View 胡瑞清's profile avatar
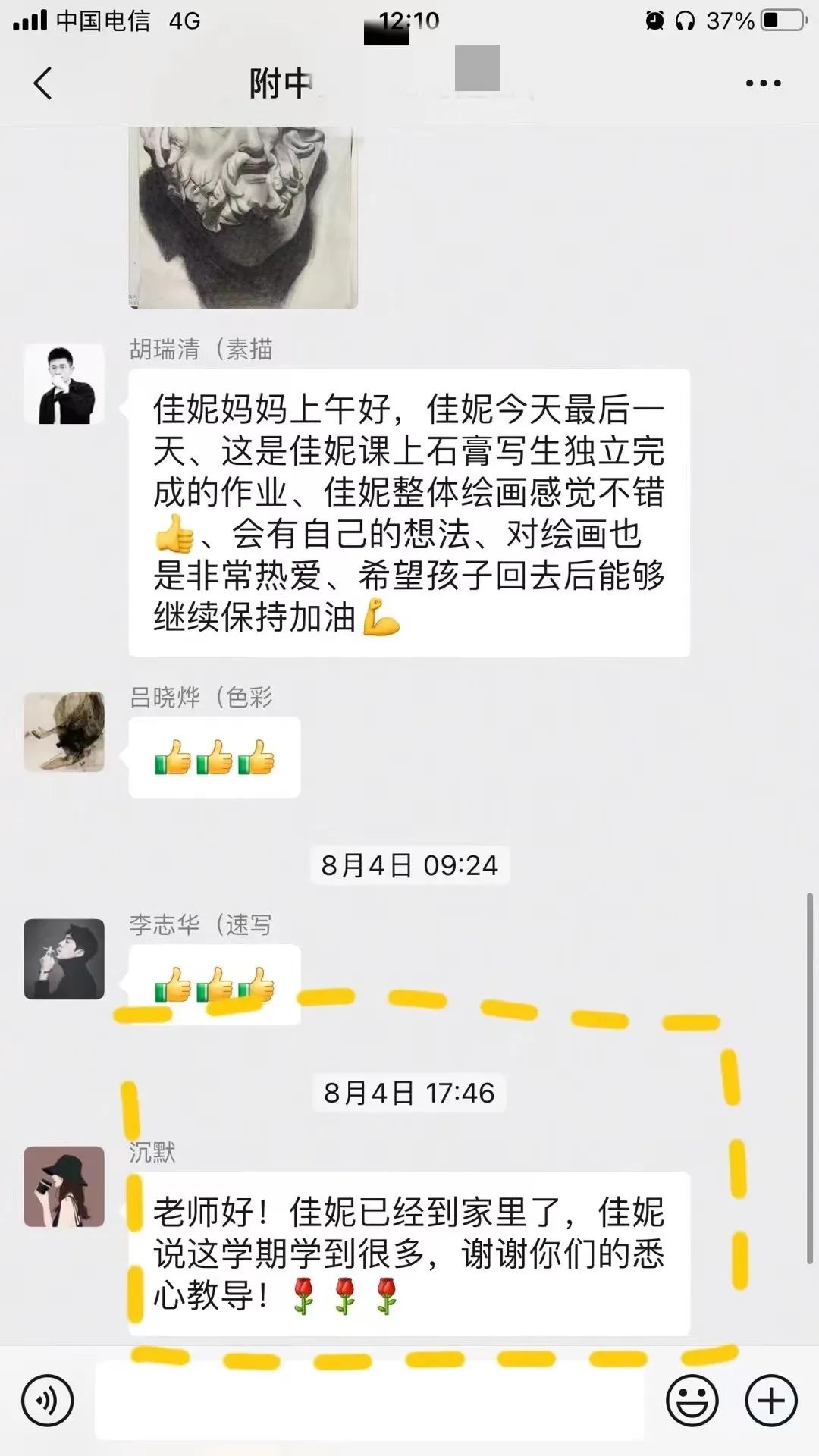The height and width of the screenshot is (1456, 819). point(64,384)
